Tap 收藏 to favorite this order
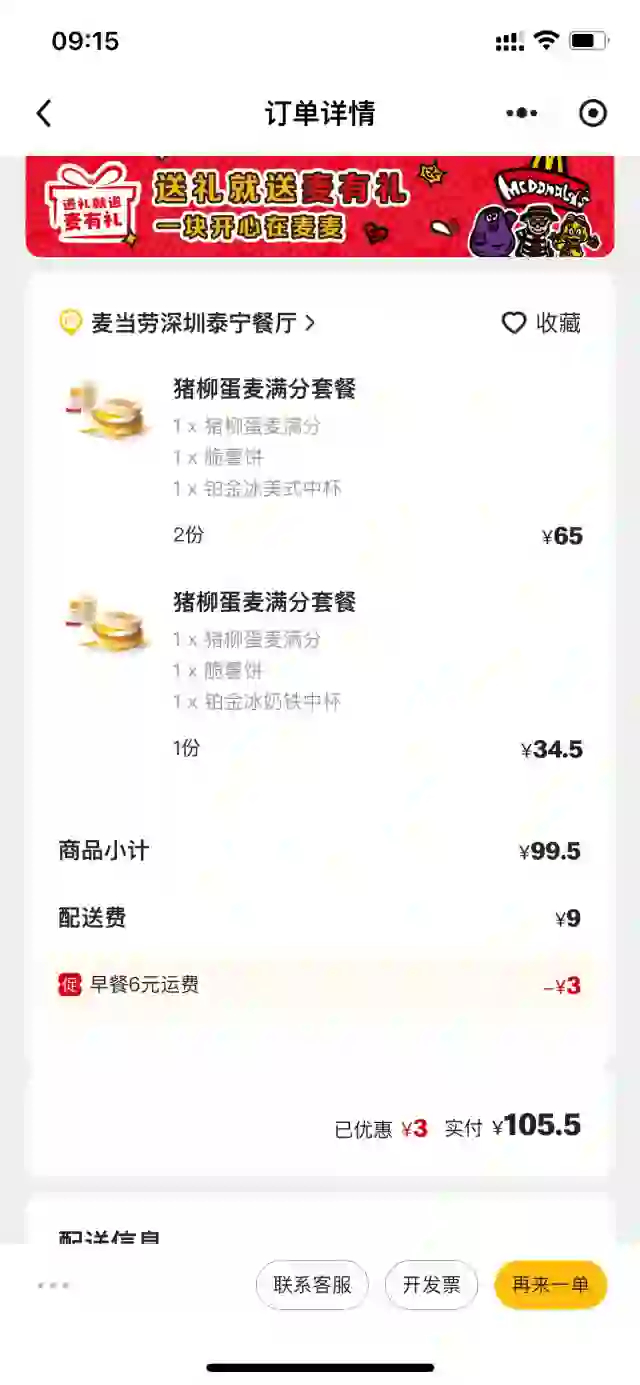Viewport: 640px width, 1385px height. click(541, 323)
